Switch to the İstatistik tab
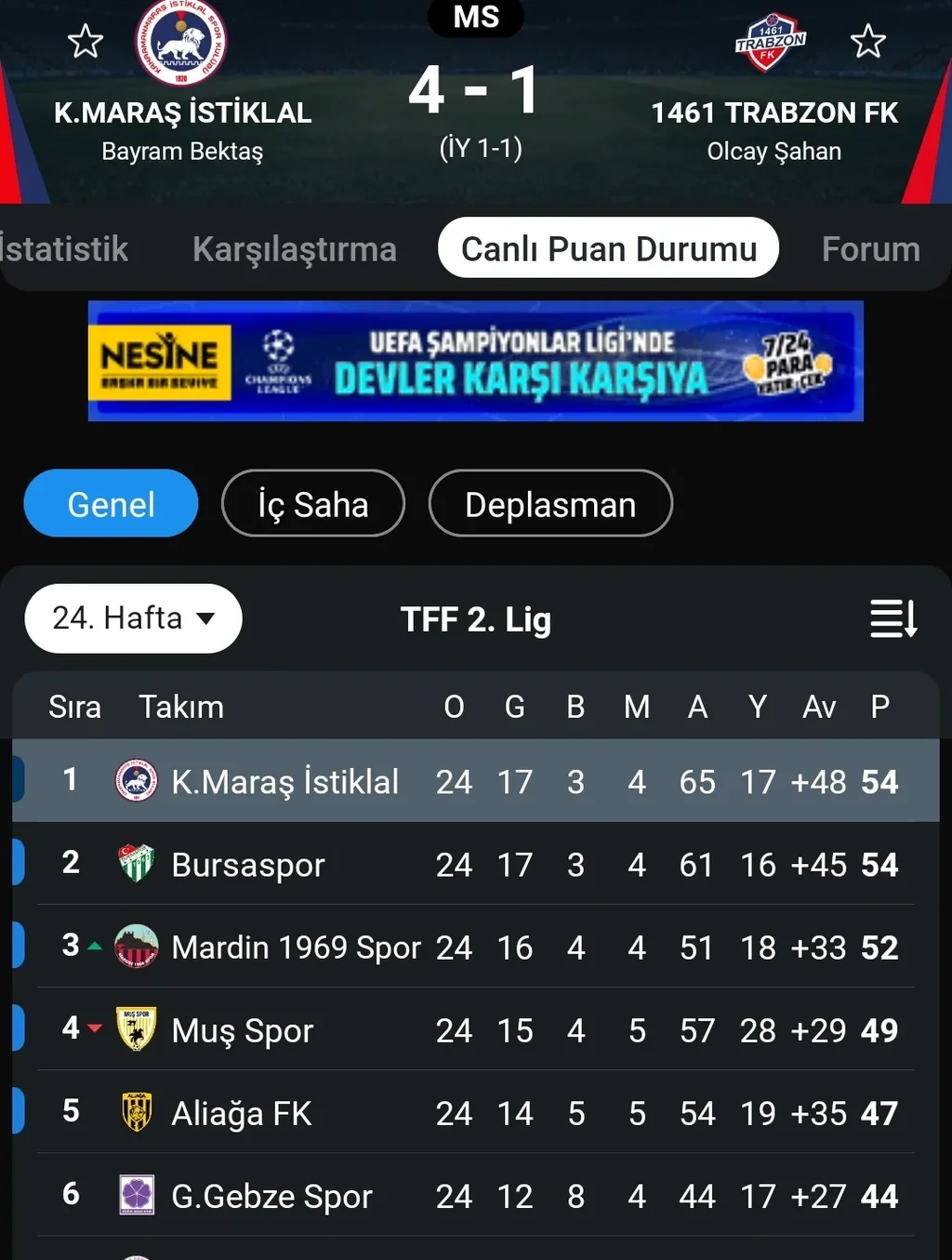 [63, 249]
